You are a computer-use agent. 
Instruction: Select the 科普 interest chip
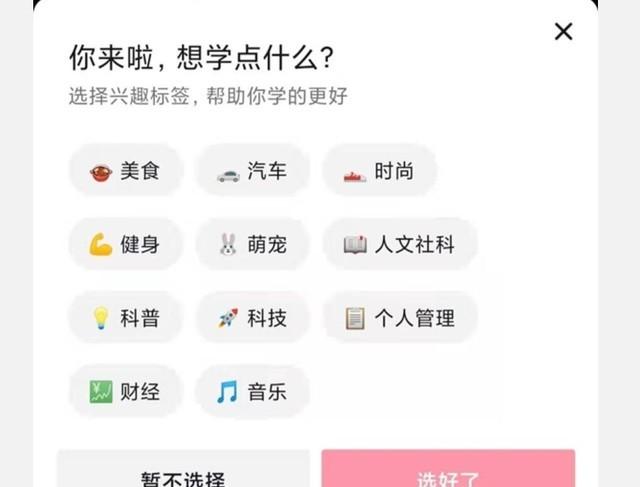tap(125, 318)
